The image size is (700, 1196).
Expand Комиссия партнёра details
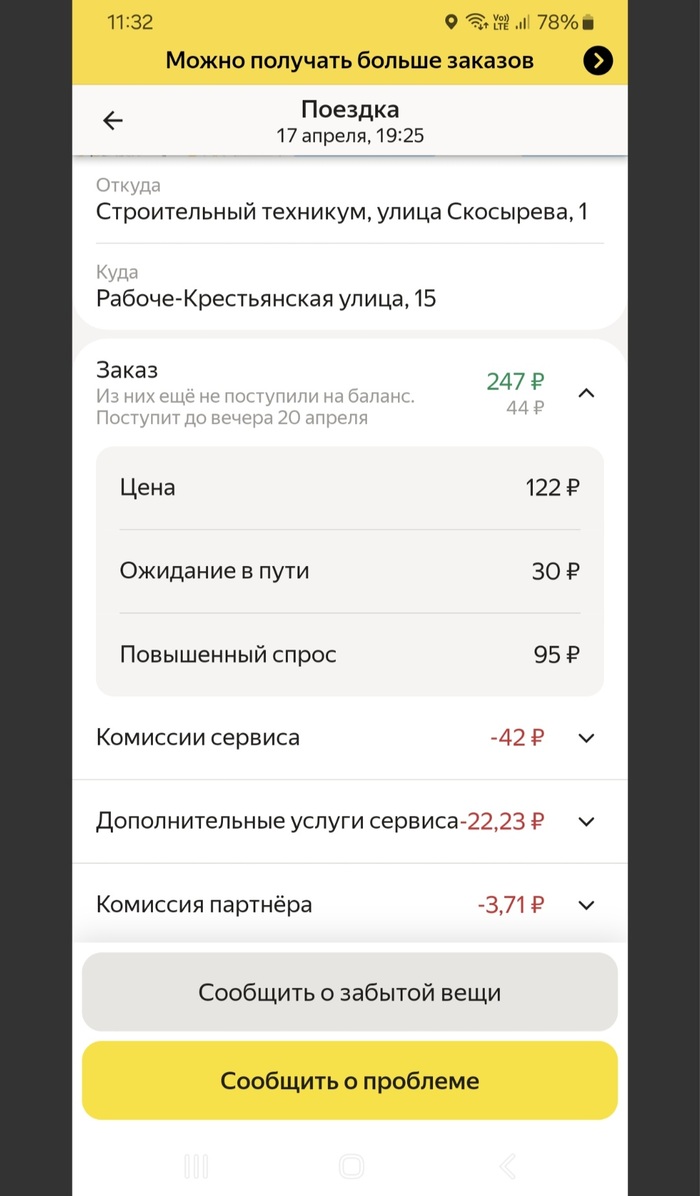click(587, 905)
